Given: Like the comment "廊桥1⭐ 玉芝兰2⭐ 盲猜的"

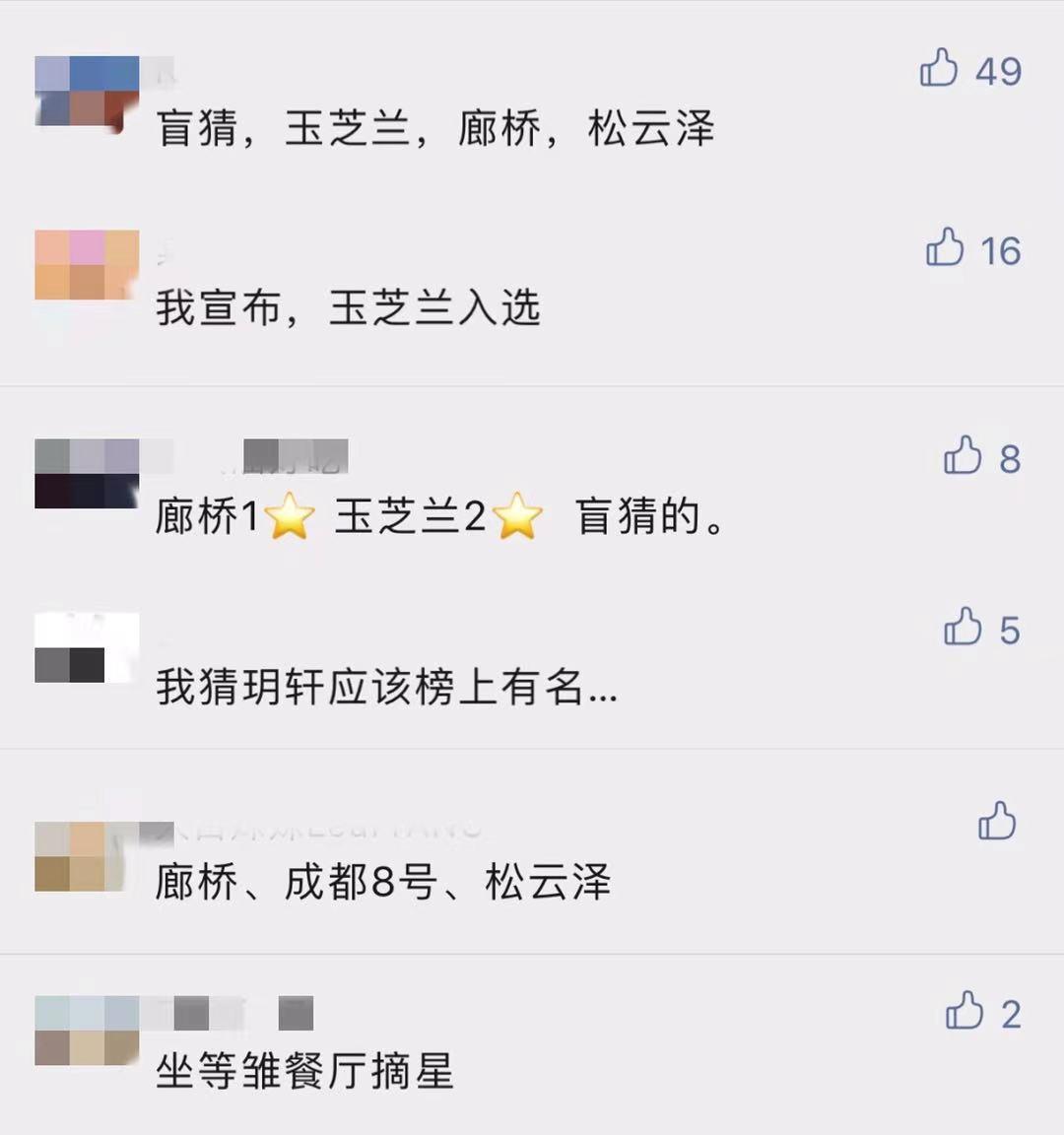Looking at the screenshot, I should 962,455.
